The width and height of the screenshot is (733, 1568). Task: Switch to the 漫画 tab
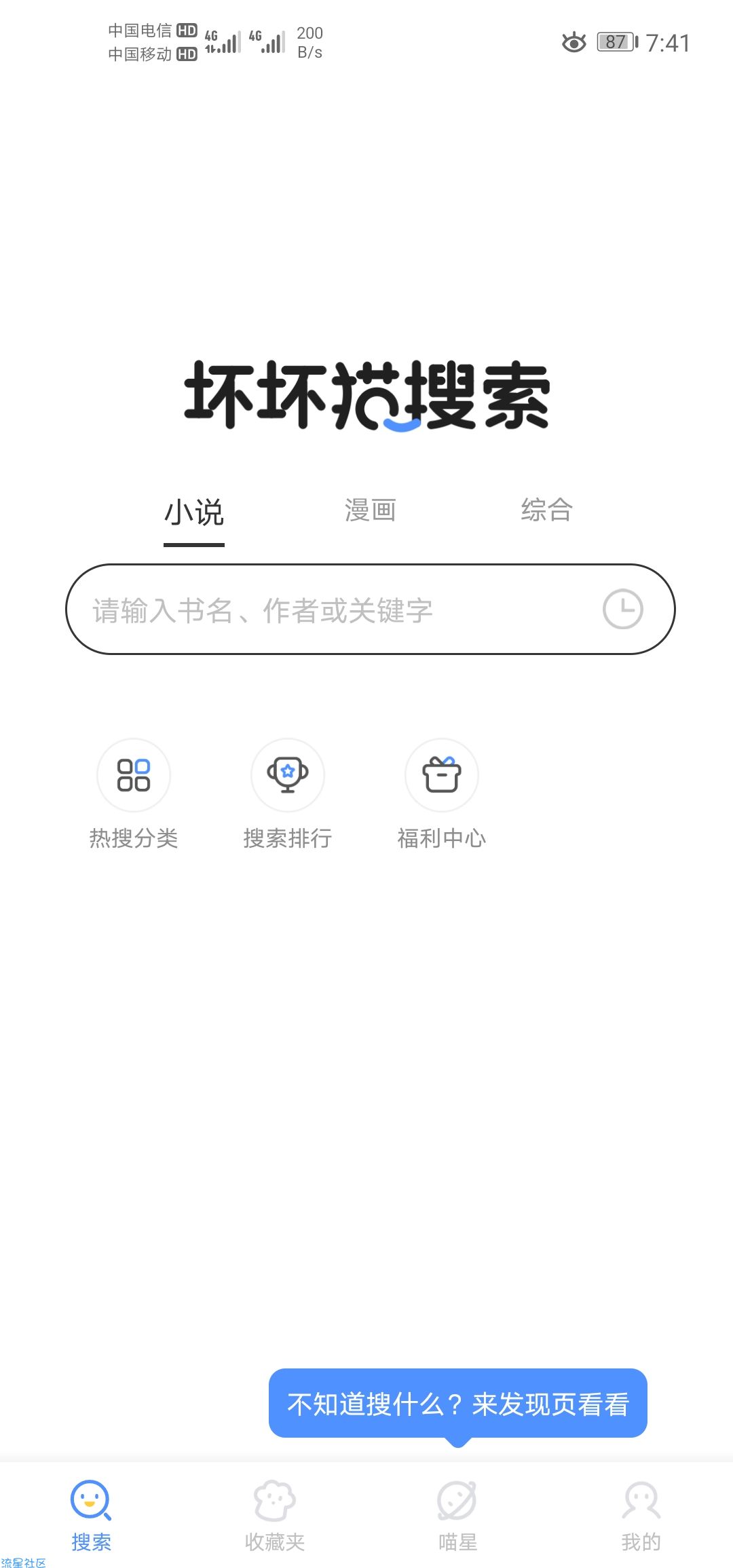click(370, 510)
